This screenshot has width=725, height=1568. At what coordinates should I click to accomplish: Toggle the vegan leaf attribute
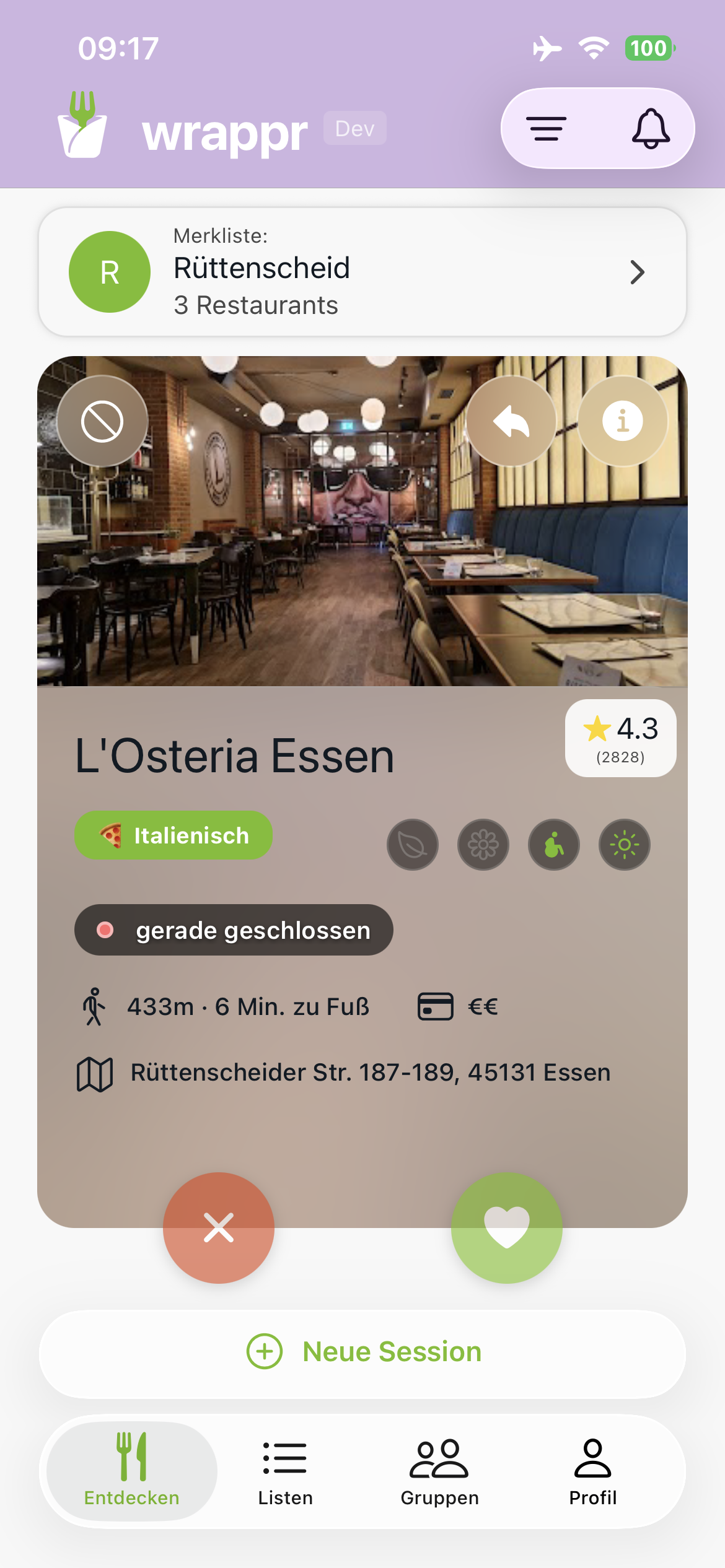(x=412, y=844)
